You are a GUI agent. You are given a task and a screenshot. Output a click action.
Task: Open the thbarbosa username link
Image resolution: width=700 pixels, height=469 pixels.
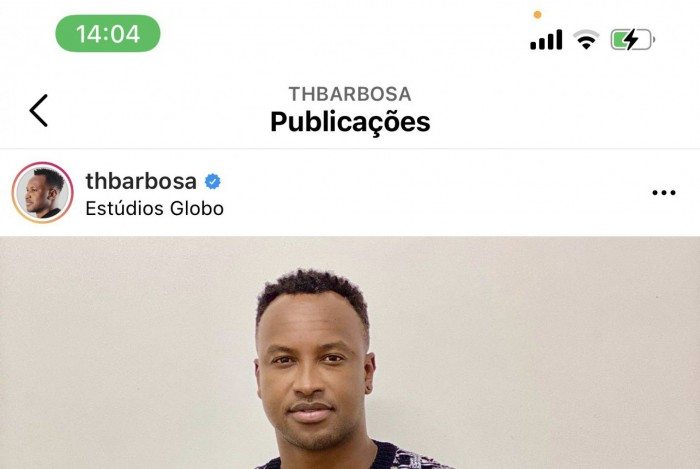point(140,181)
